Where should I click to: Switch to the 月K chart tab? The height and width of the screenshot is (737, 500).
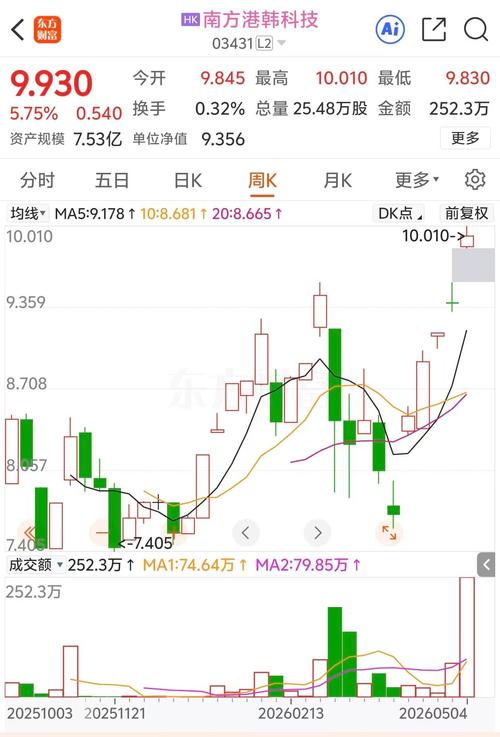pyautogui.click(x=337, y=180)
